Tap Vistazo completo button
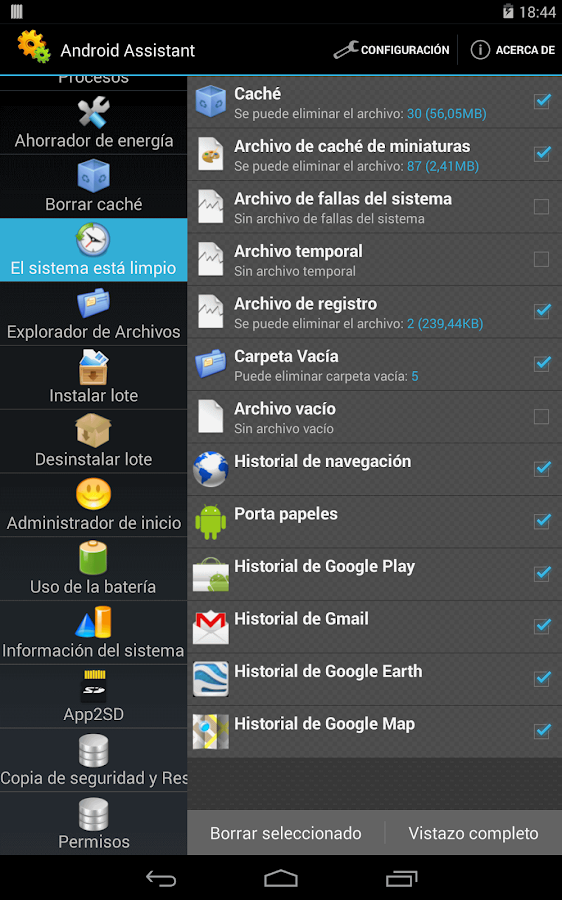 pyautogui.click(x=474, y=833)
